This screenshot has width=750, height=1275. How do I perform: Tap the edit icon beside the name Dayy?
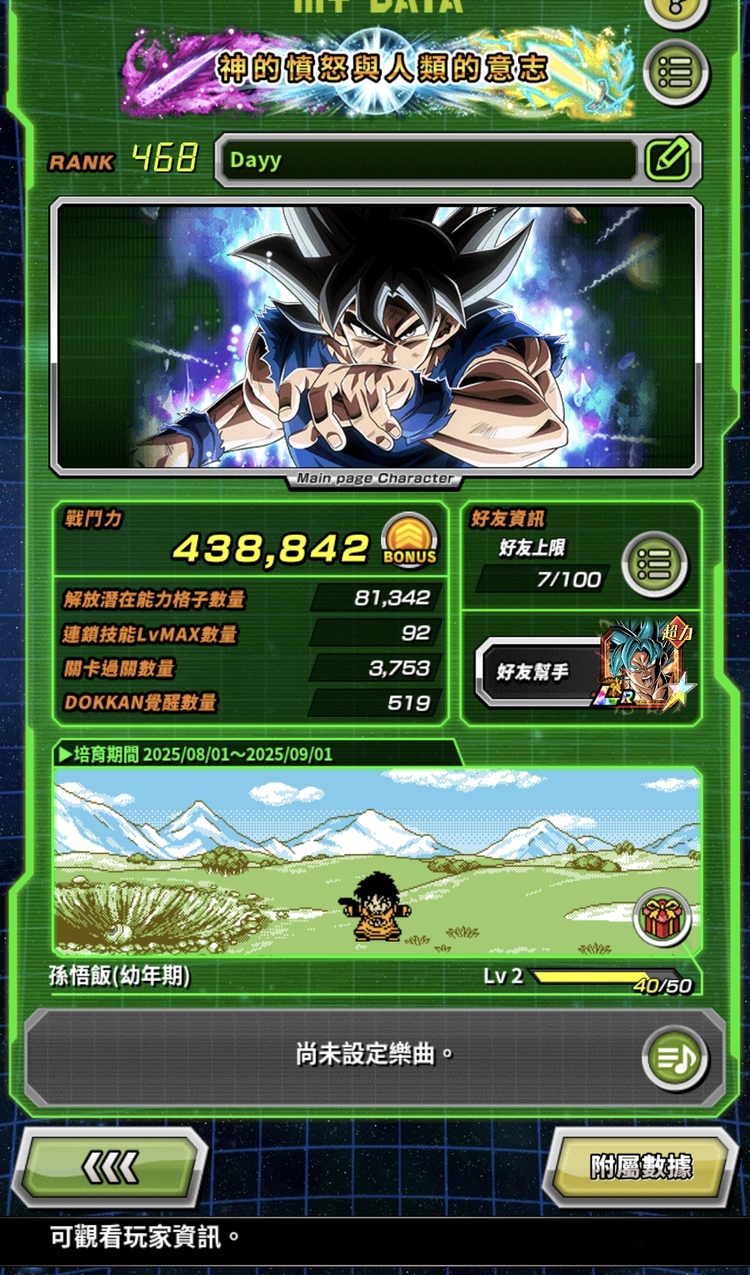(x=667, y=159)
